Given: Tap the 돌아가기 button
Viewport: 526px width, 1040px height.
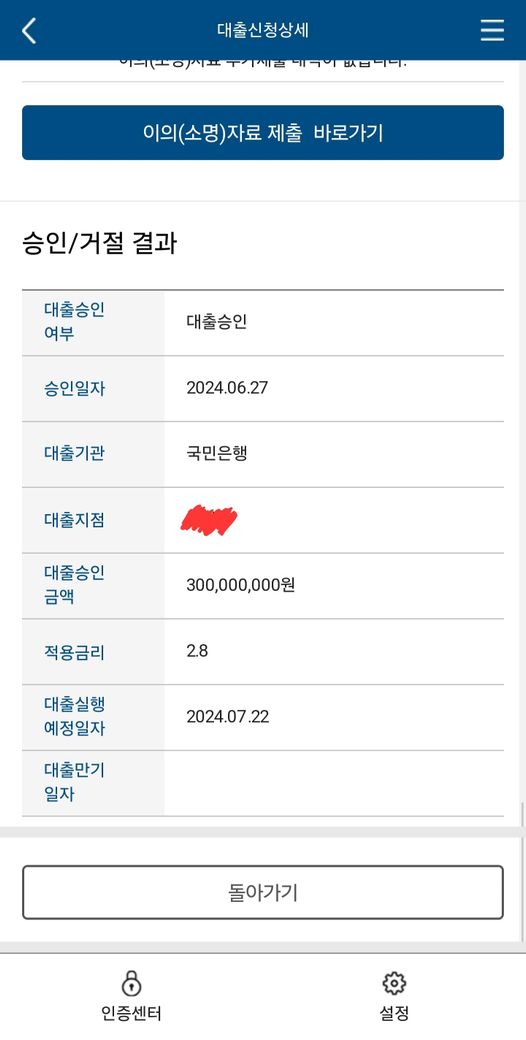Looking at the screenshot, I should [263, 892].
